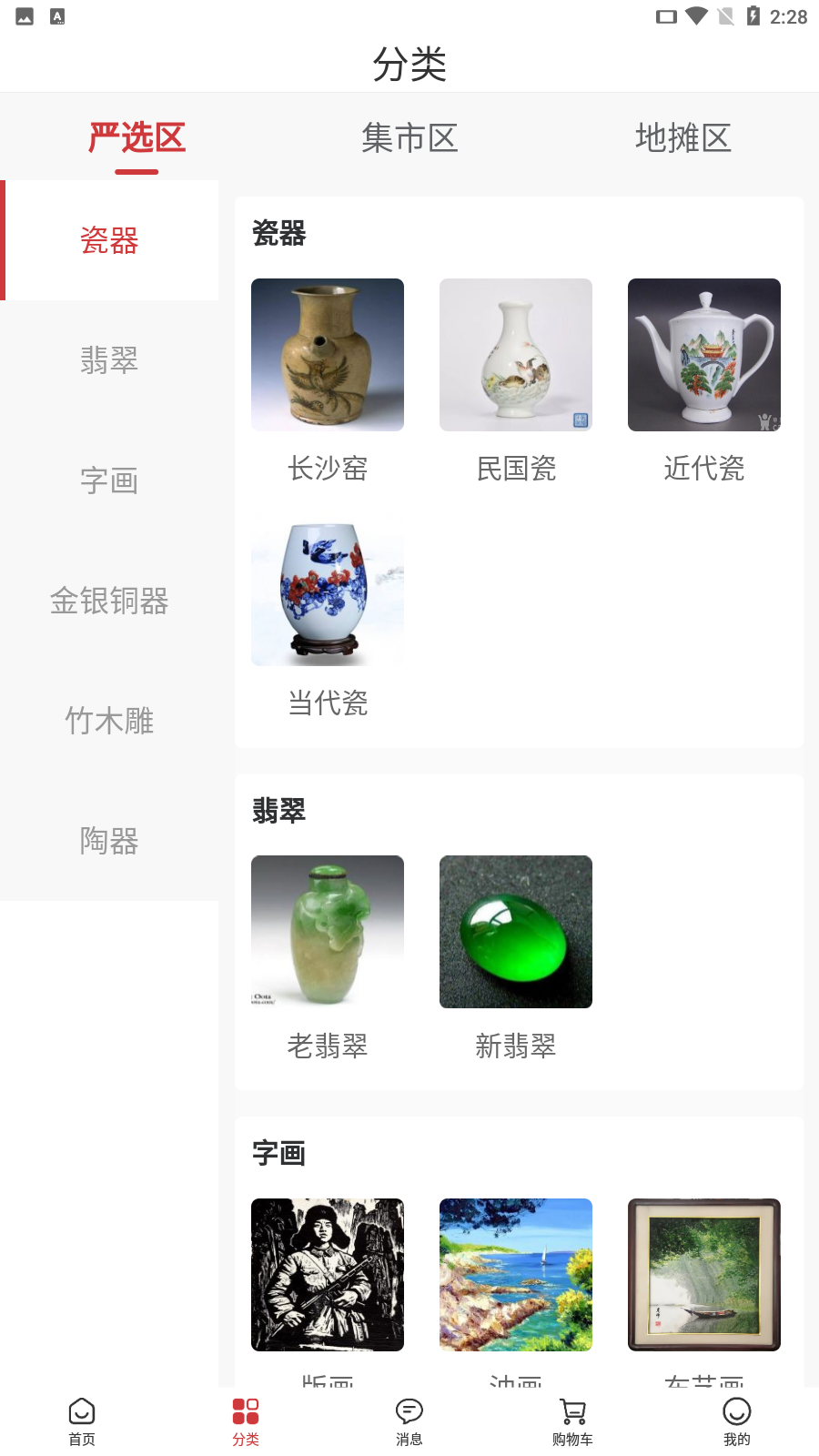Tap the battery status bar icon
This screenshot has height=1456, width=819.
coord(755,15)
